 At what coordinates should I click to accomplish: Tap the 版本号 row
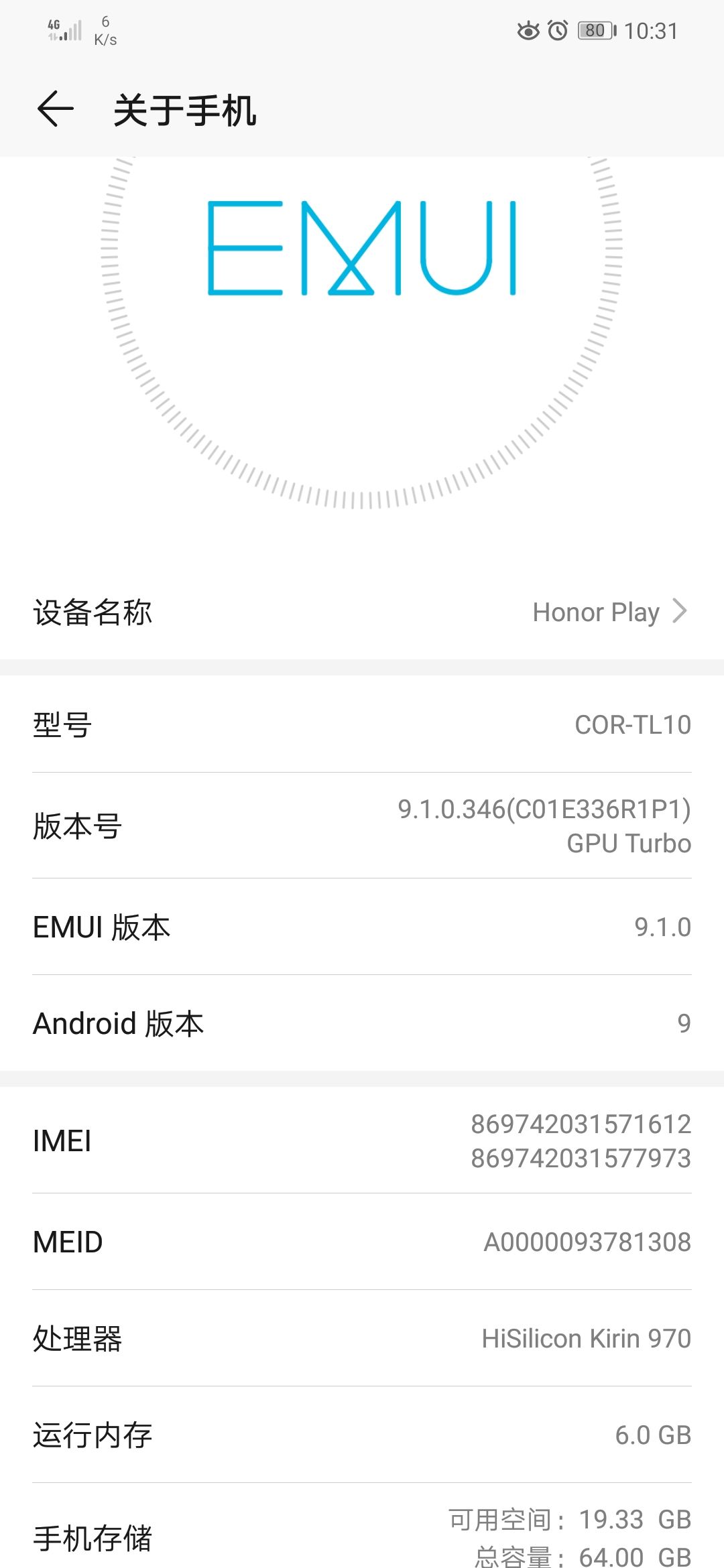pos(362,826)
